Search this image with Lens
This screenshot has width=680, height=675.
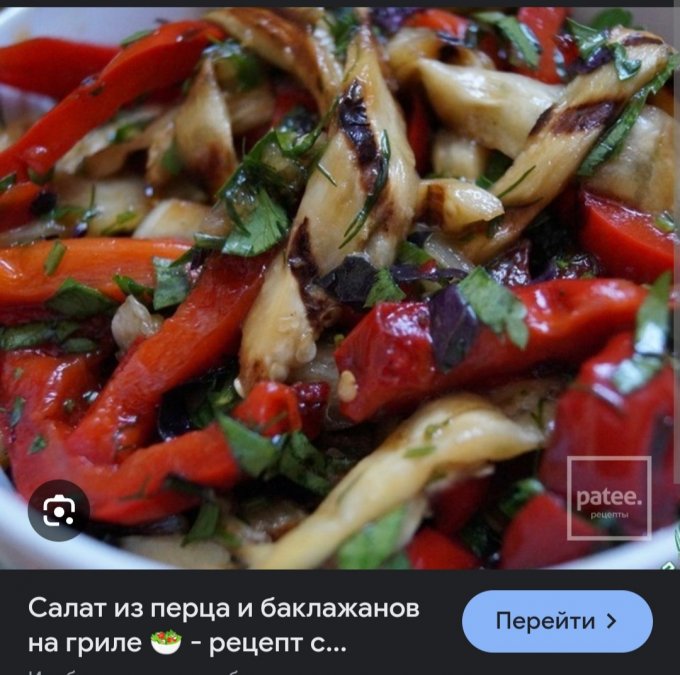coord(59,511)
